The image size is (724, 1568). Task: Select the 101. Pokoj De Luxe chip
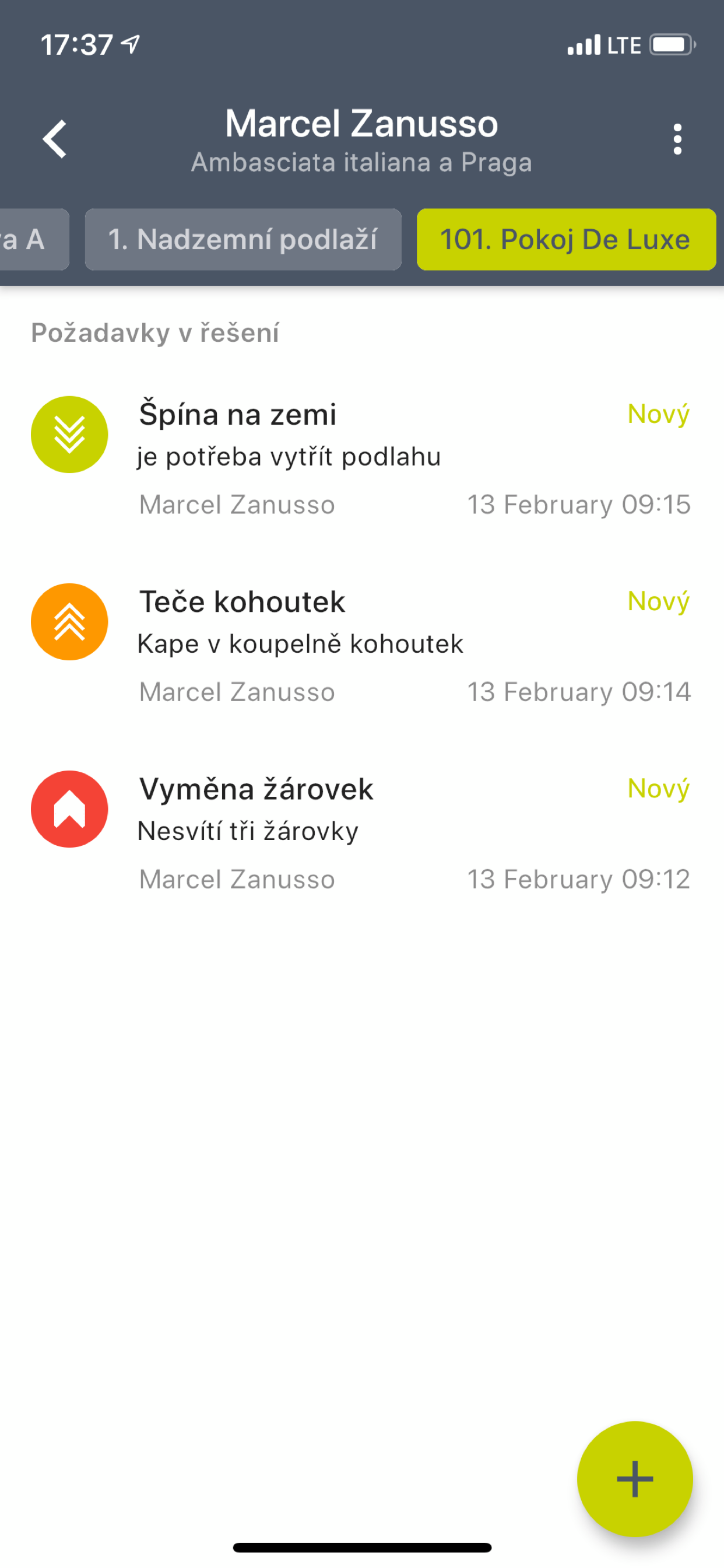coord(566,239)
